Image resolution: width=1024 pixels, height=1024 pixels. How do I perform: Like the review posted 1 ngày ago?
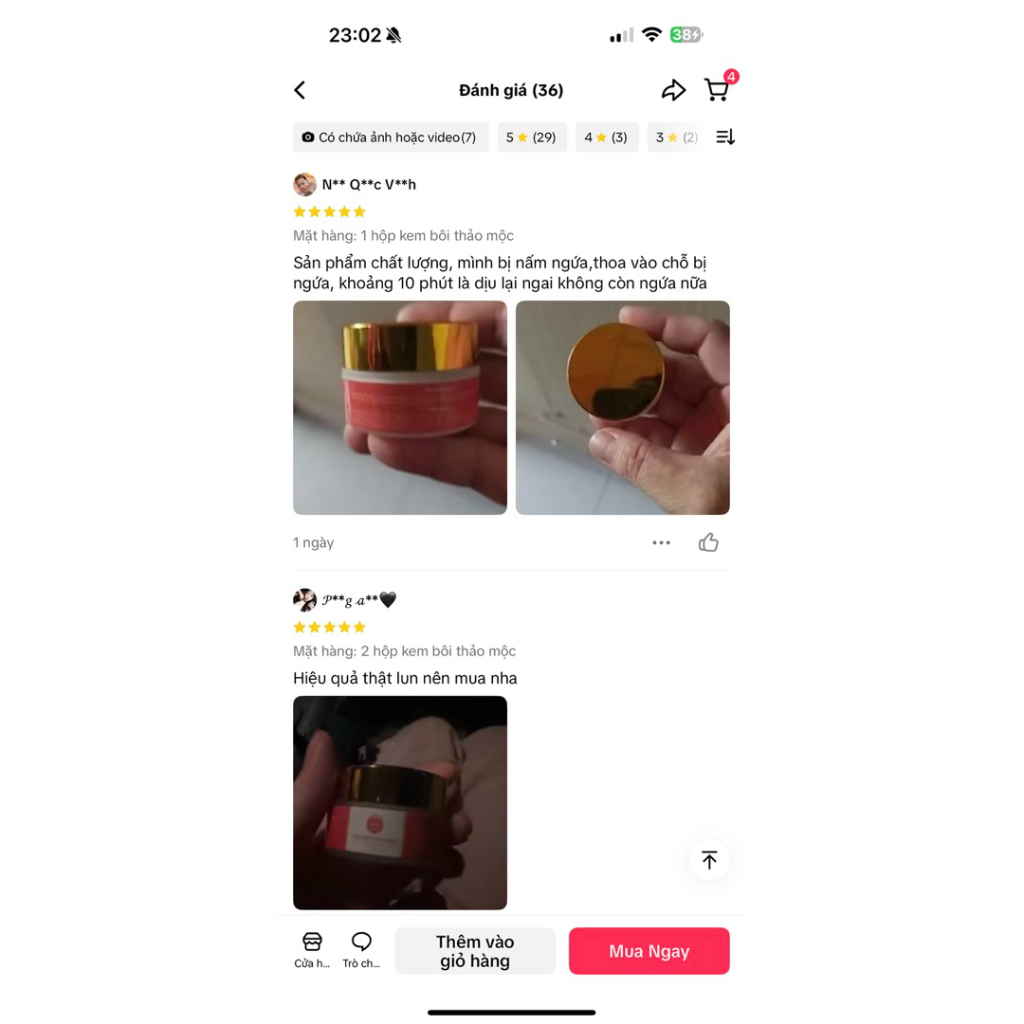(709, 543)
